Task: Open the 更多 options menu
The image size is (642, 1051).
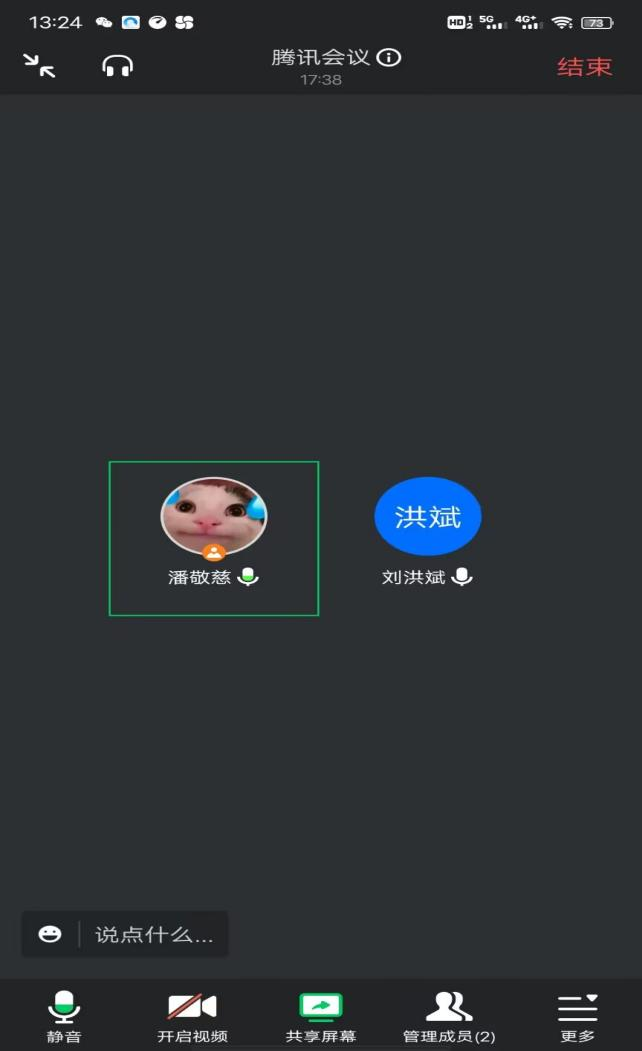Action: 577,1015
